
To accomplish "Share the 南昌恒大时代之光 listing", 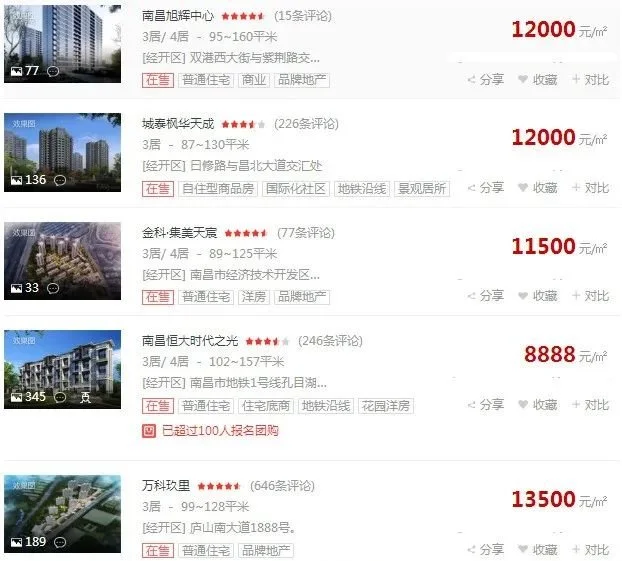I will coord(485,405).
